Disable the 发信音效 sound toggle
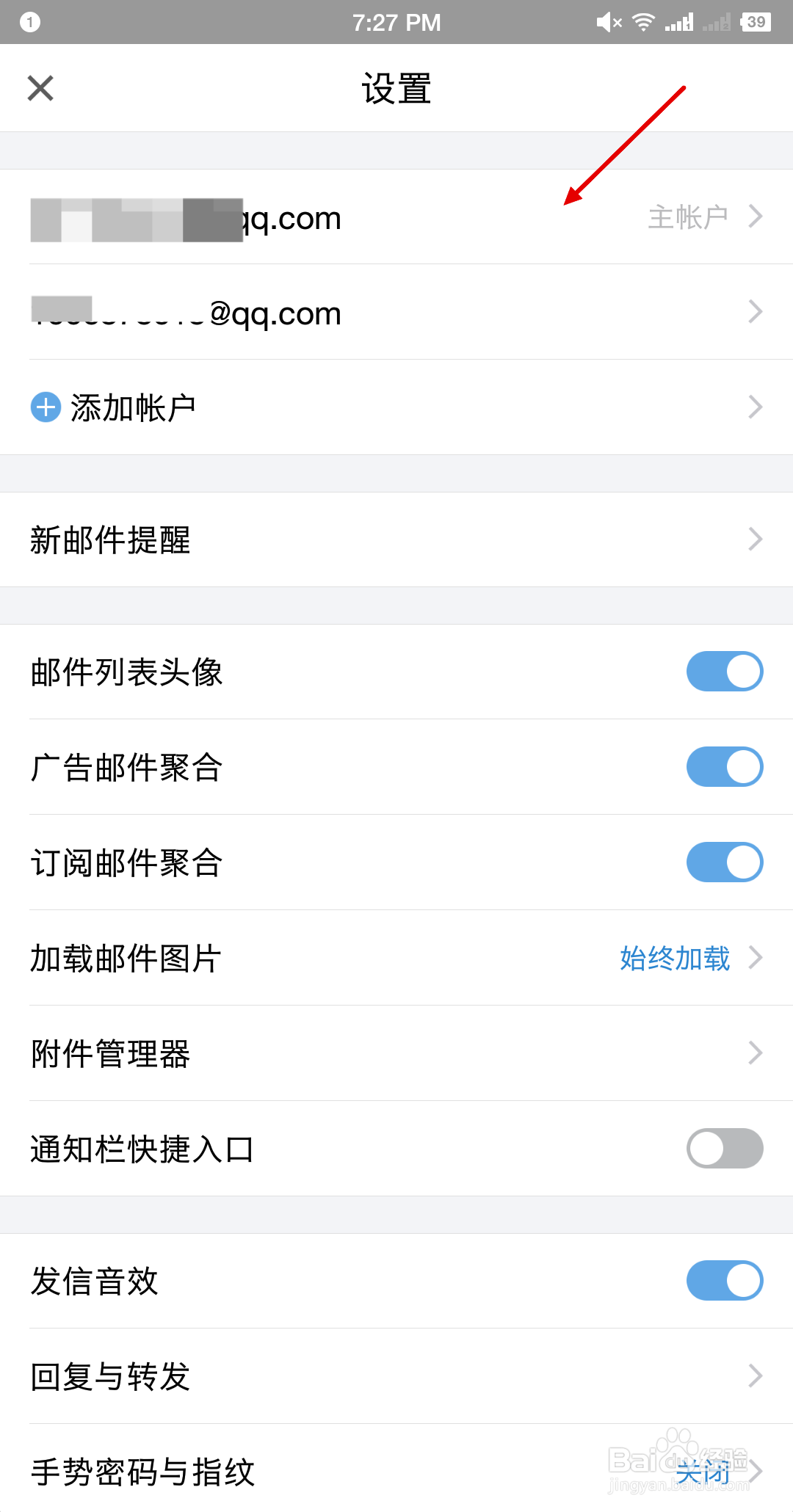 pos(724,1280)
